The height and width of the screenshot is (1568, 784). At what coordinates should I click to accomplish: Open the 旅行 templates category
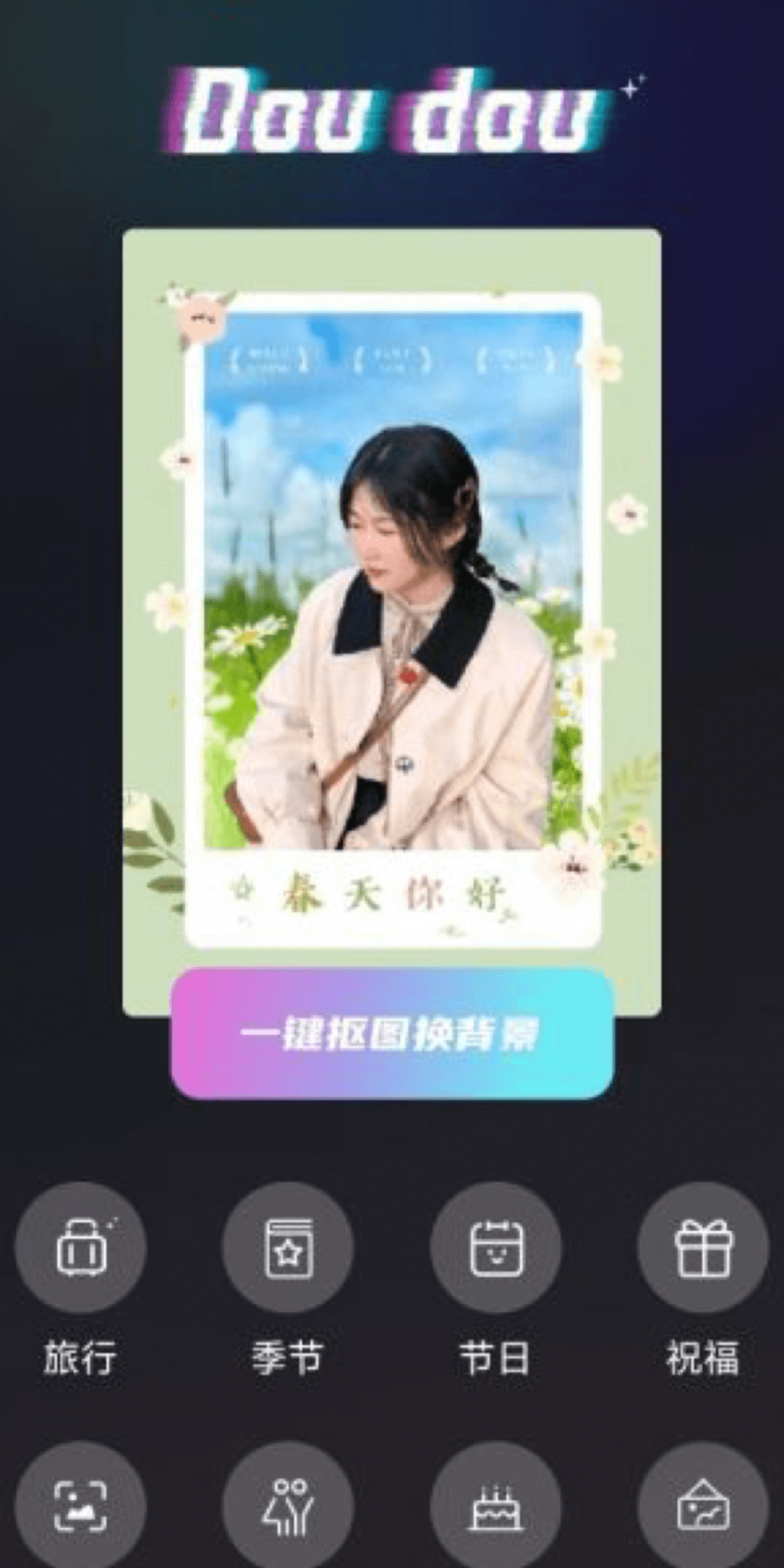coord(80,1247)
